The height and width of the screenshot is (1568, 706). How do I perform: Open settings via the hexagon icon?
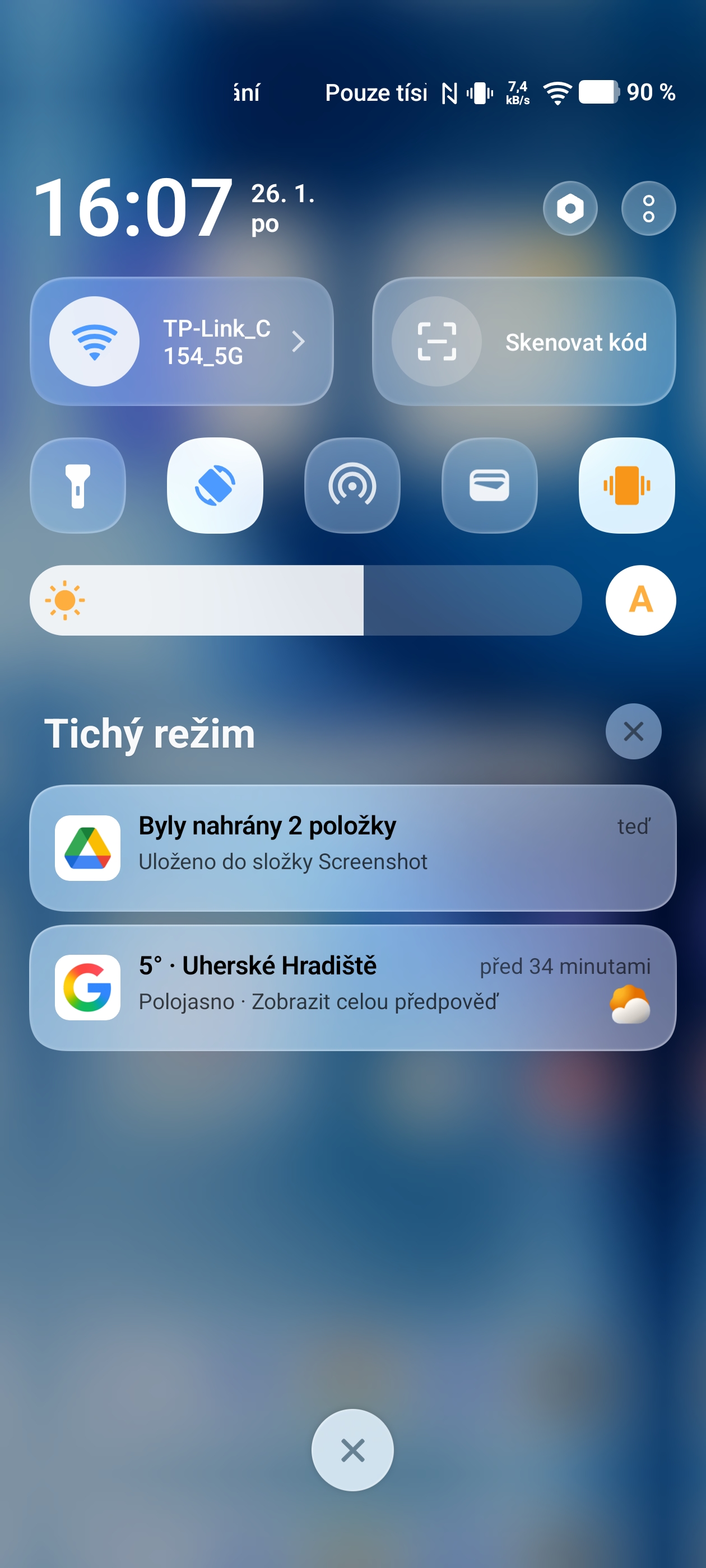(569, 208)
